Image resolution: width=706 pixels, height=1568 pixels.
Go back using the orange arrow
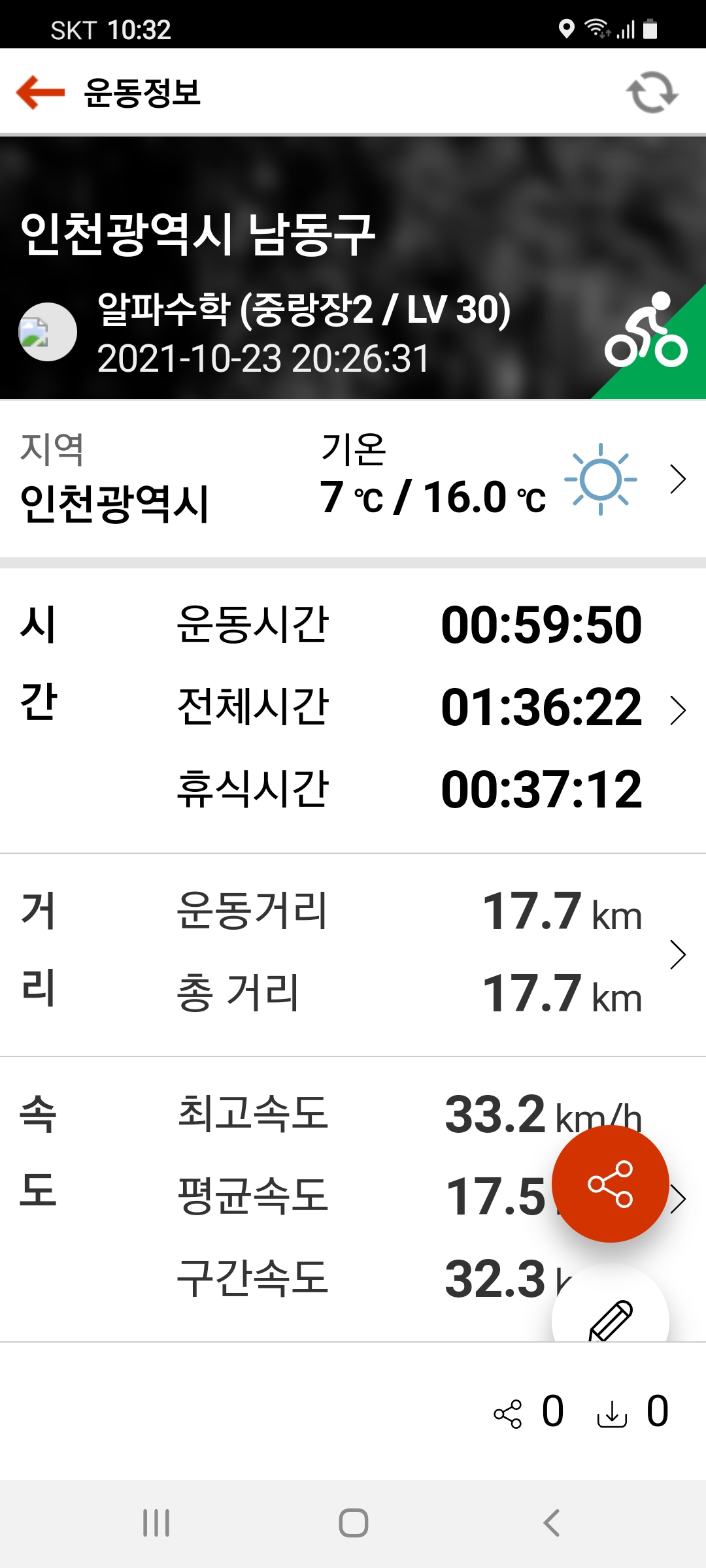point(41,92)
